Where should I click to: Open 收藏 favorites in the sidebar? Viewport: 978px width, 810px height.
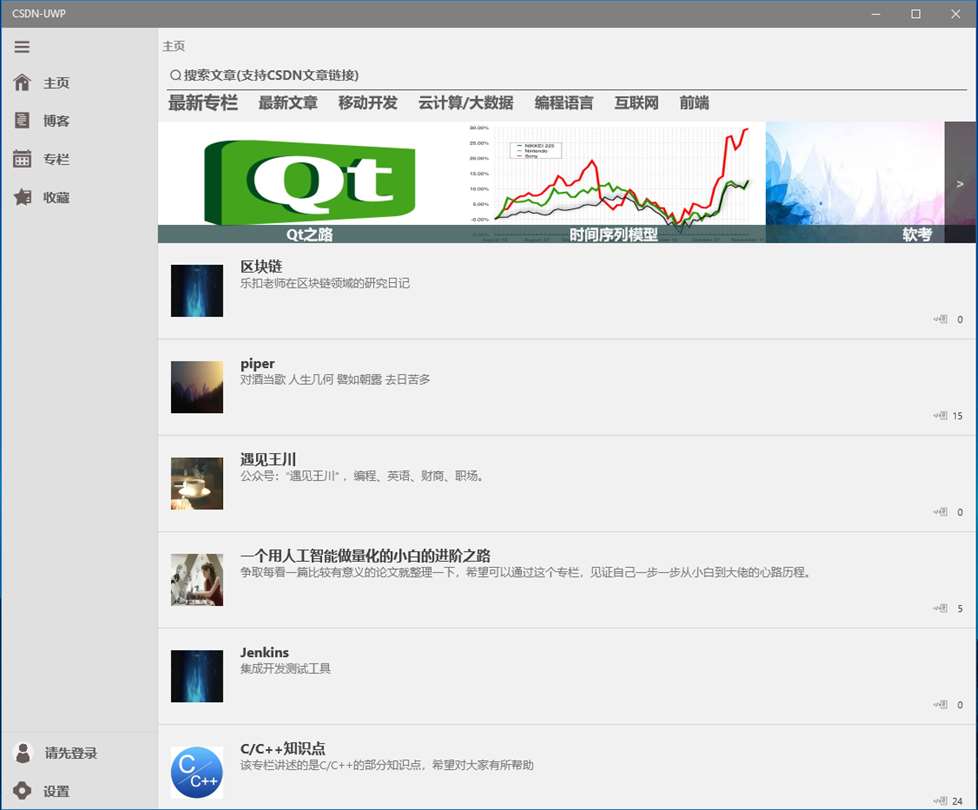point(56,197)
